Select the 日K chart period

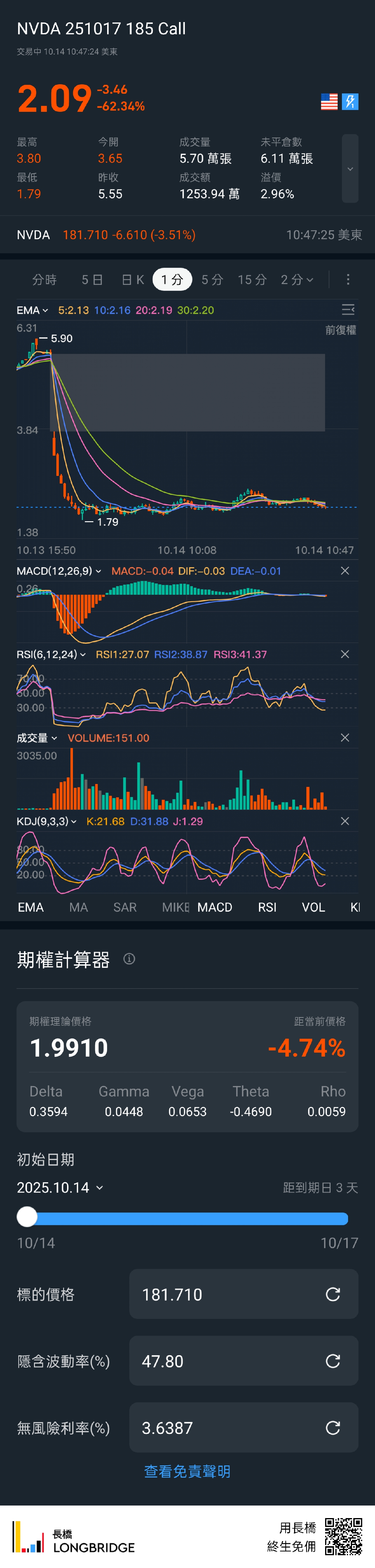click(x=133, y=279)
